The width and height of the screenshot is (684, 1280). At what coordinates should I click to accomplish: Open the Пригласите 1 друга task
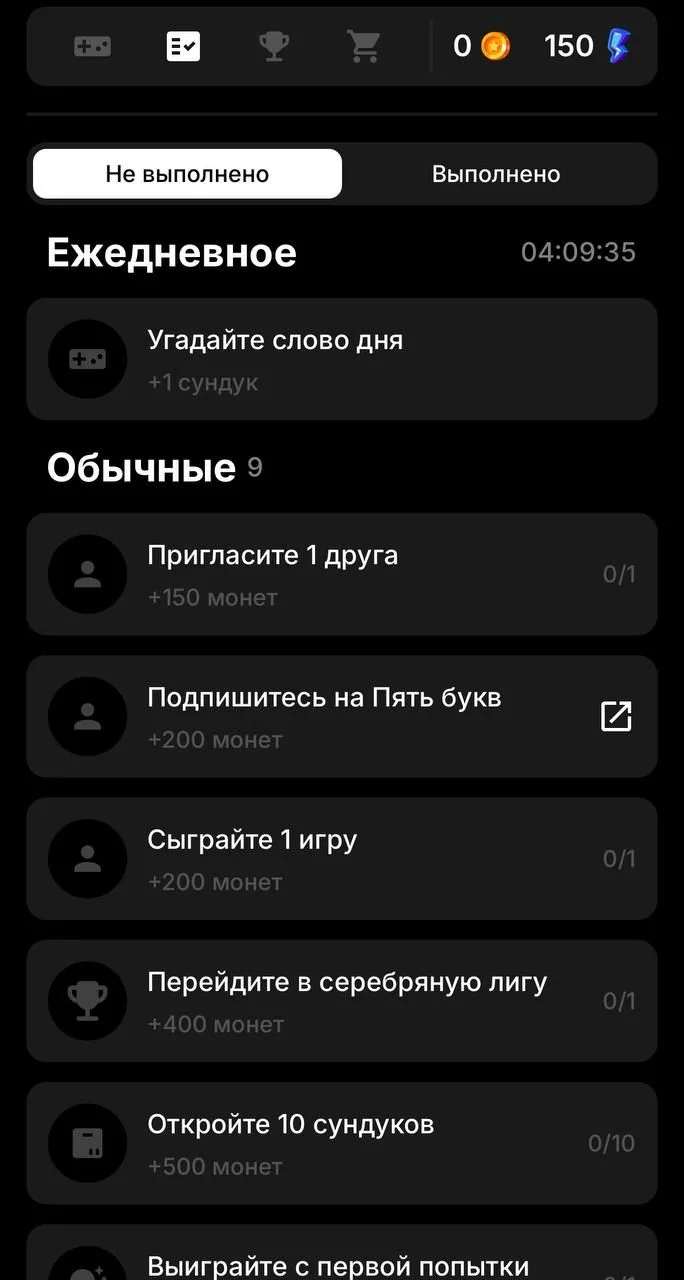pos(342,574)
